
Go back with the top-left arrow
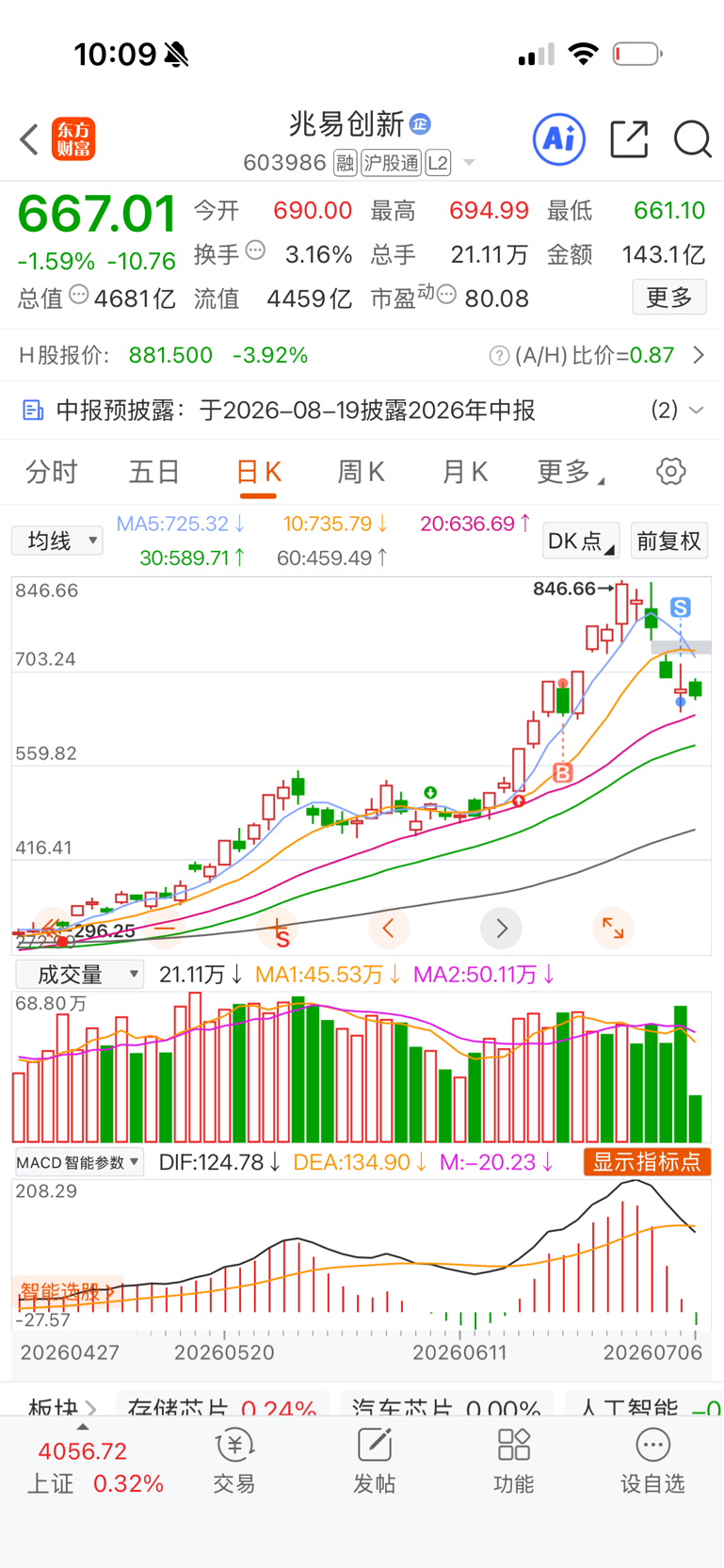coord(29,139)
